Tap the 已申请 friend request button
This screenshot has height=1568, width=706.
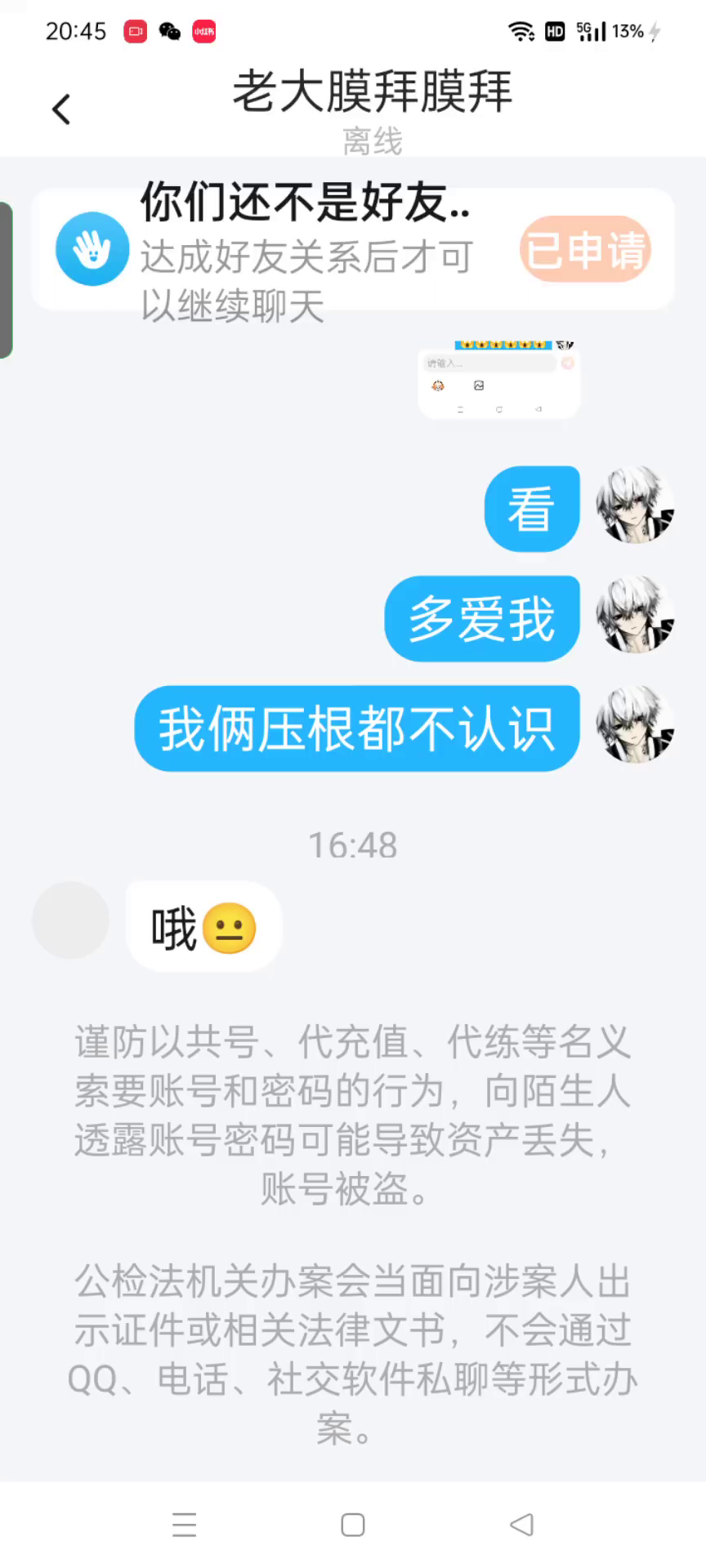(585, 249)
